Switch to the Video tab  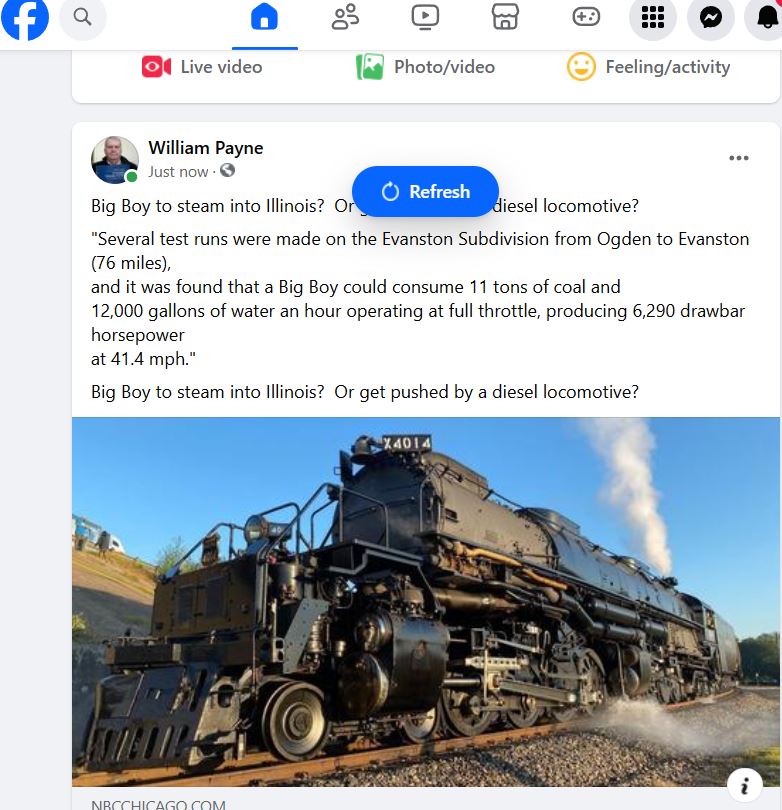(x=425, y=17)
